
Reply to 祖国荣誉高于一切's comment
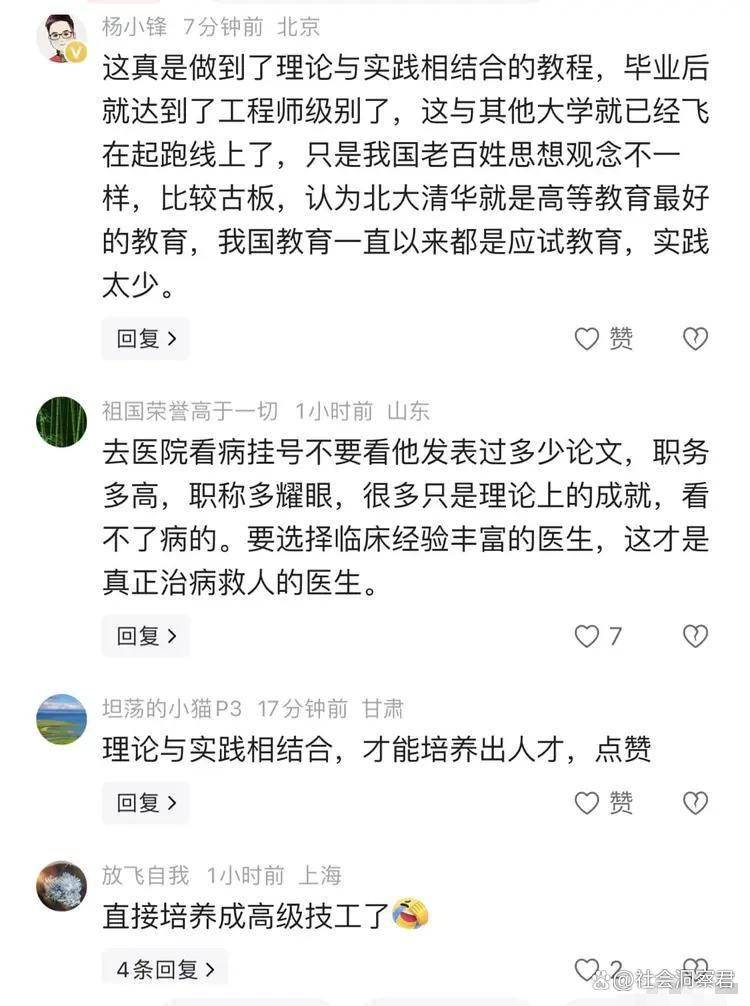tap(146, 635)
